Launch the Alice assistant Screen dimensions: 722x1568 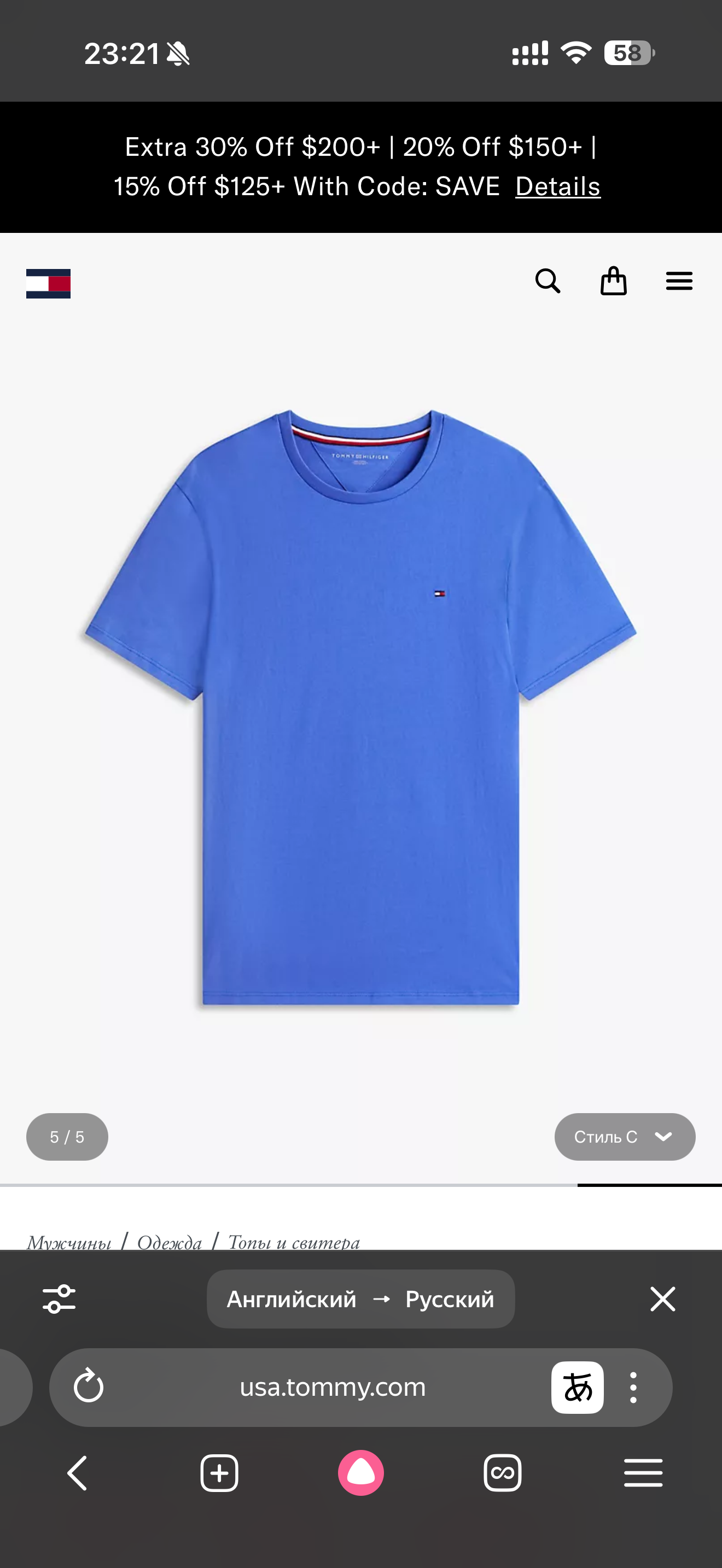(x=361, y=1473)
